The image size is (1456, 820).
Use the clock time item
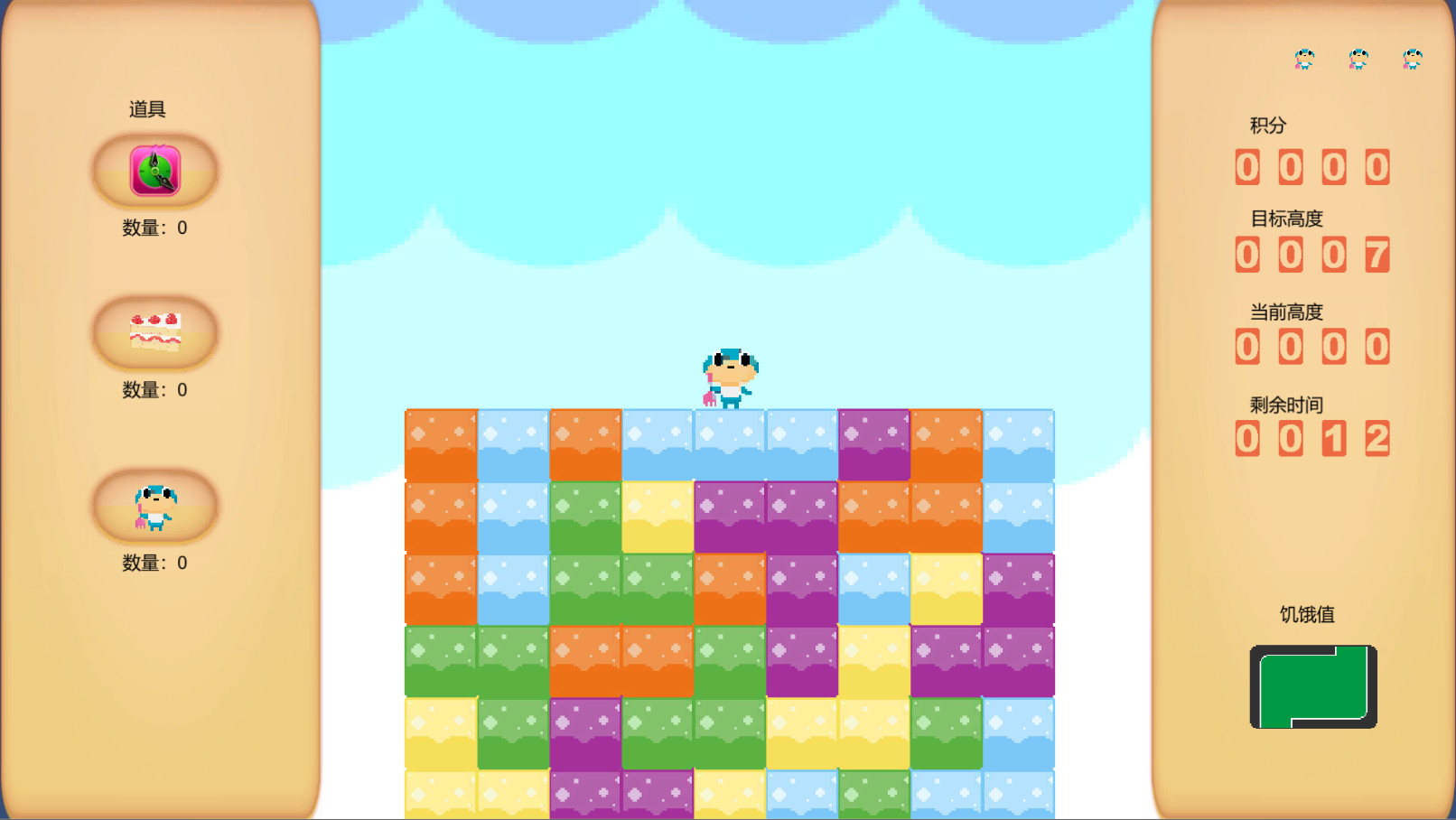click(x=155, y=171)
